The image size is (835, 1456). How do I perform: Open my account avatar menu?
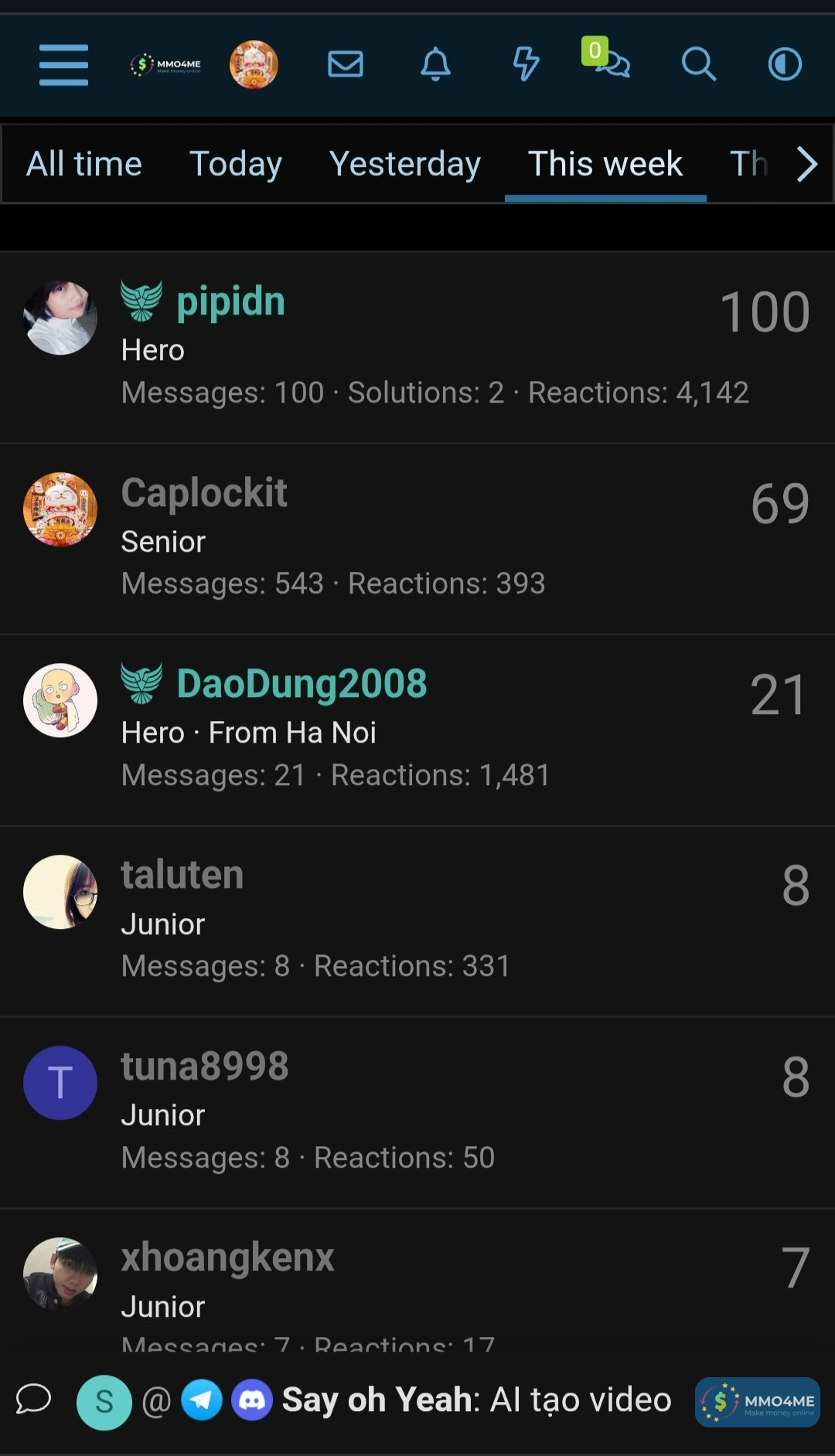click(x=254, y=64)
